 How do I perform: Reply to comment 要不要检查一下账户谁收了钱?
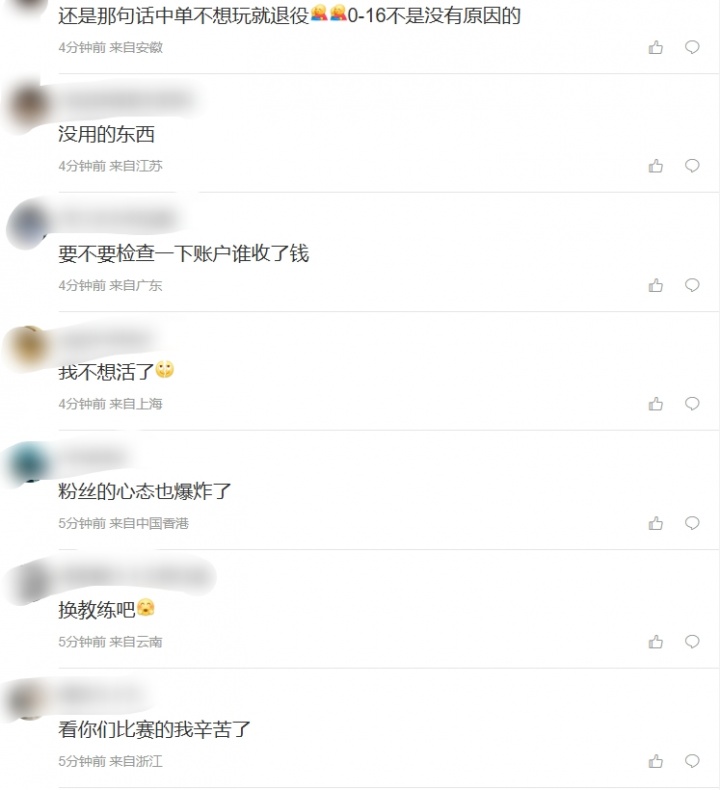click(692, 285)
